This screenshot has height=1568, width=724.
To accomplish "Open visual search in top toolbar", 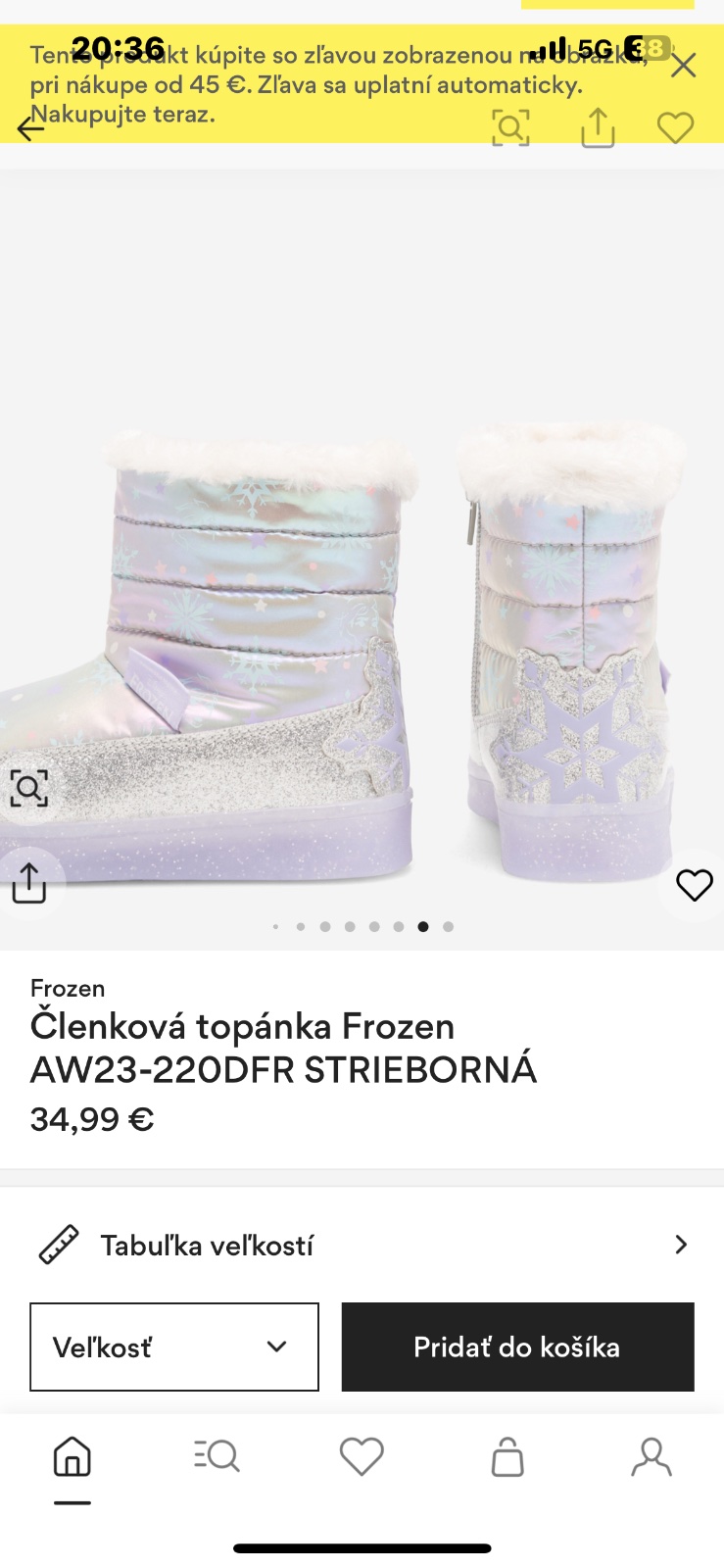I will coord(509,127).
